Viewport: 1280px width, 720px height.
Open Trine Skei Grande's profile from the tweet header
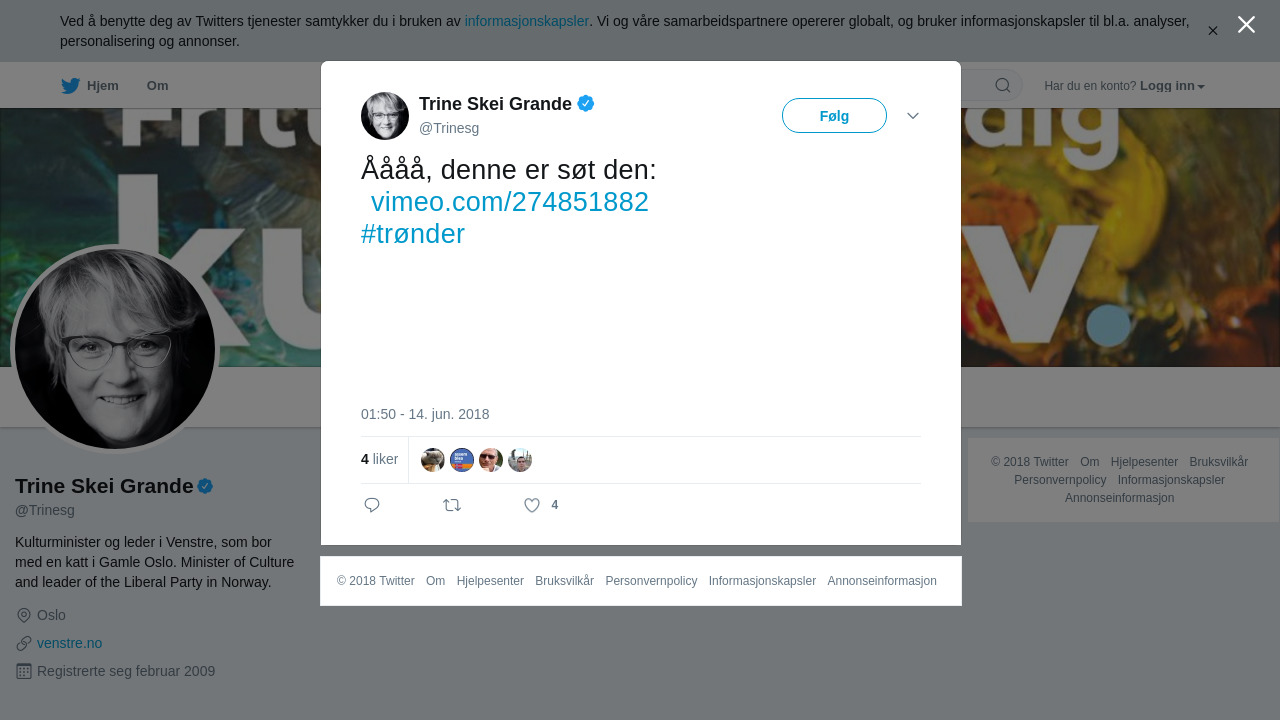pyautogui.click(x=495, y=104)
